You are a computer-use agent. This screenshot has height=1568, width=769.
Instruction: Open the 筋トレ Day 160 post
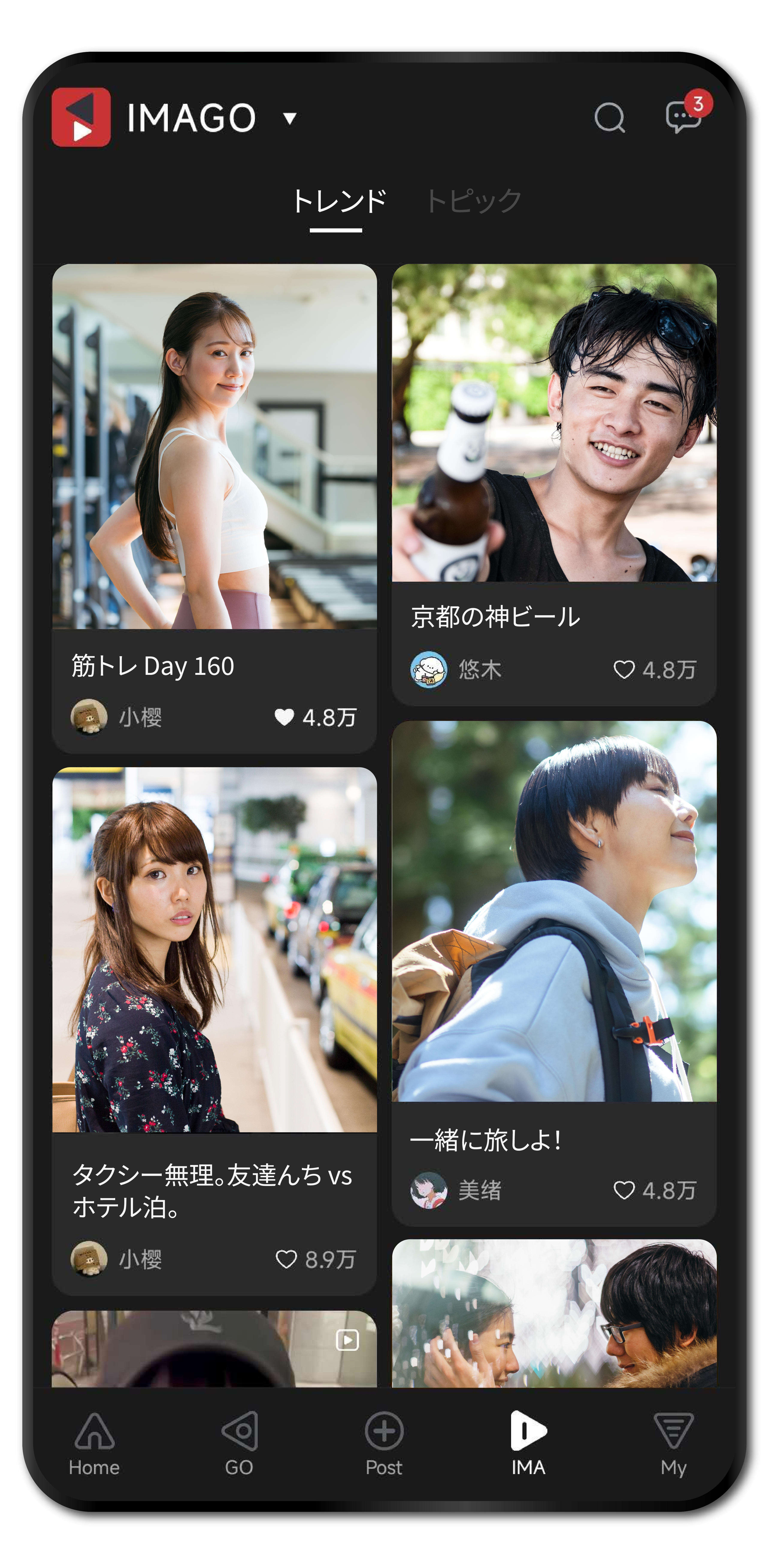coord(214,446)
